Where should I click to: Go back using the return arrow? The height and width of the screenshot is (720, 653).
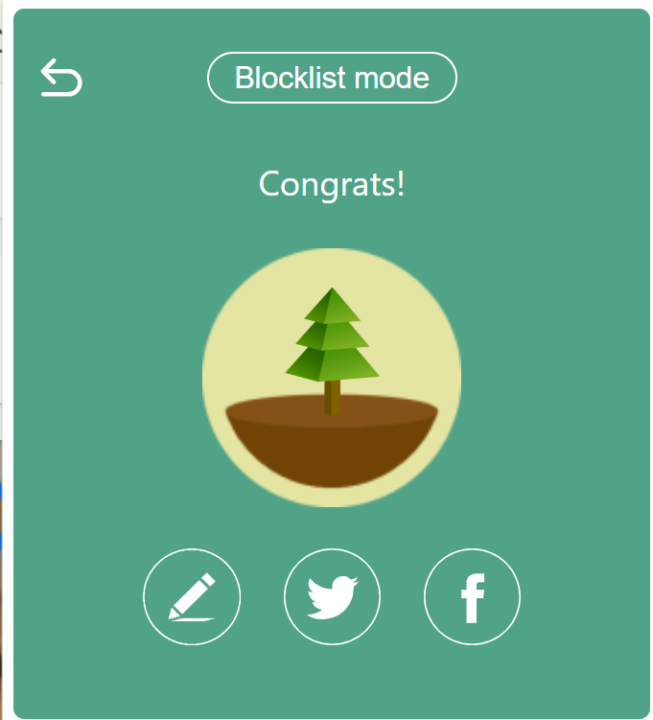61,78
